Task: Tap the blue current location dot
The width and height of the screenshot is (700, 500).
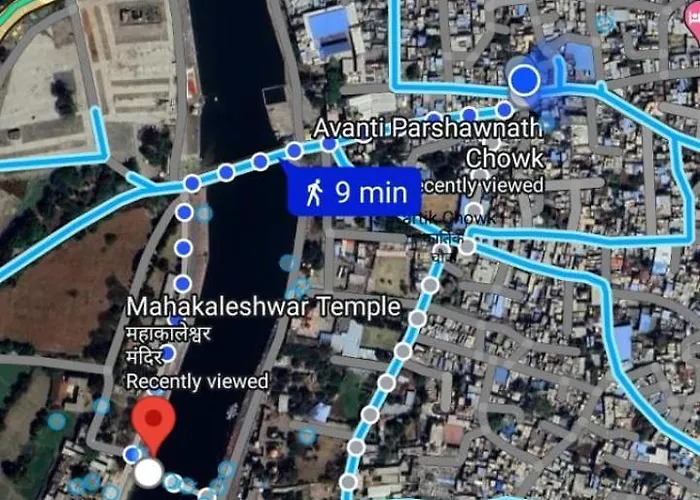Action: click(524, 78)
